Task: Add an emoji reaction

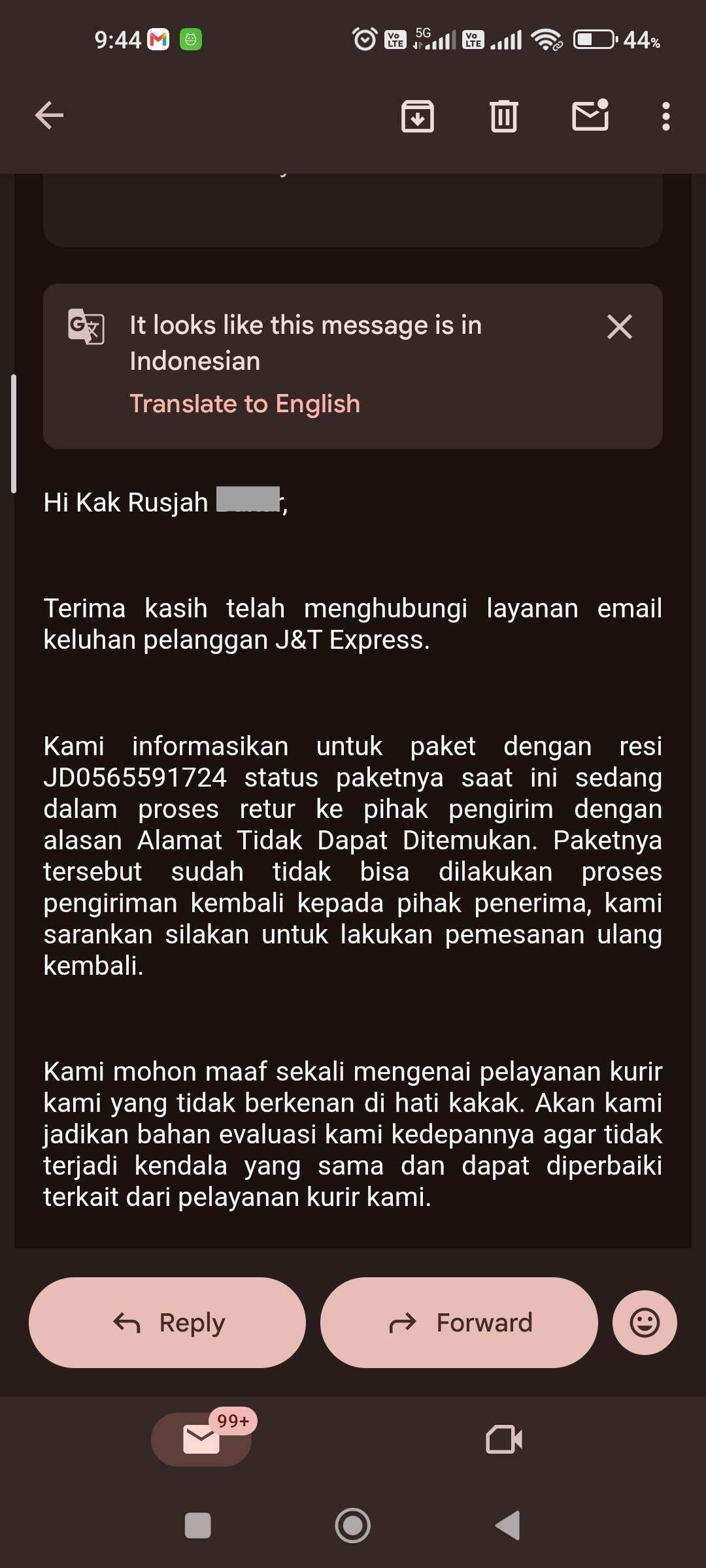Action: pyautogui.click(x=645, y=1322)
